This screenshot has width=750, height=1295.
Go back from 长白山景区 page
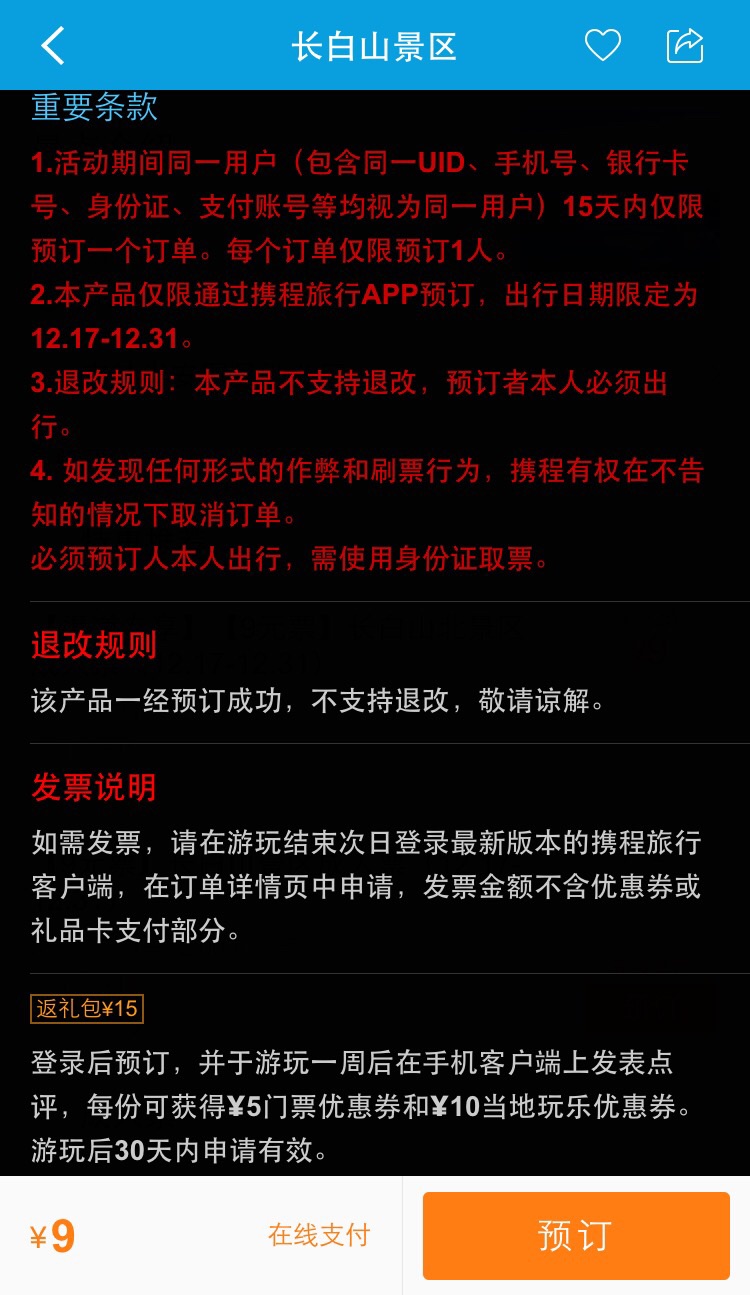tap(53, 46)
